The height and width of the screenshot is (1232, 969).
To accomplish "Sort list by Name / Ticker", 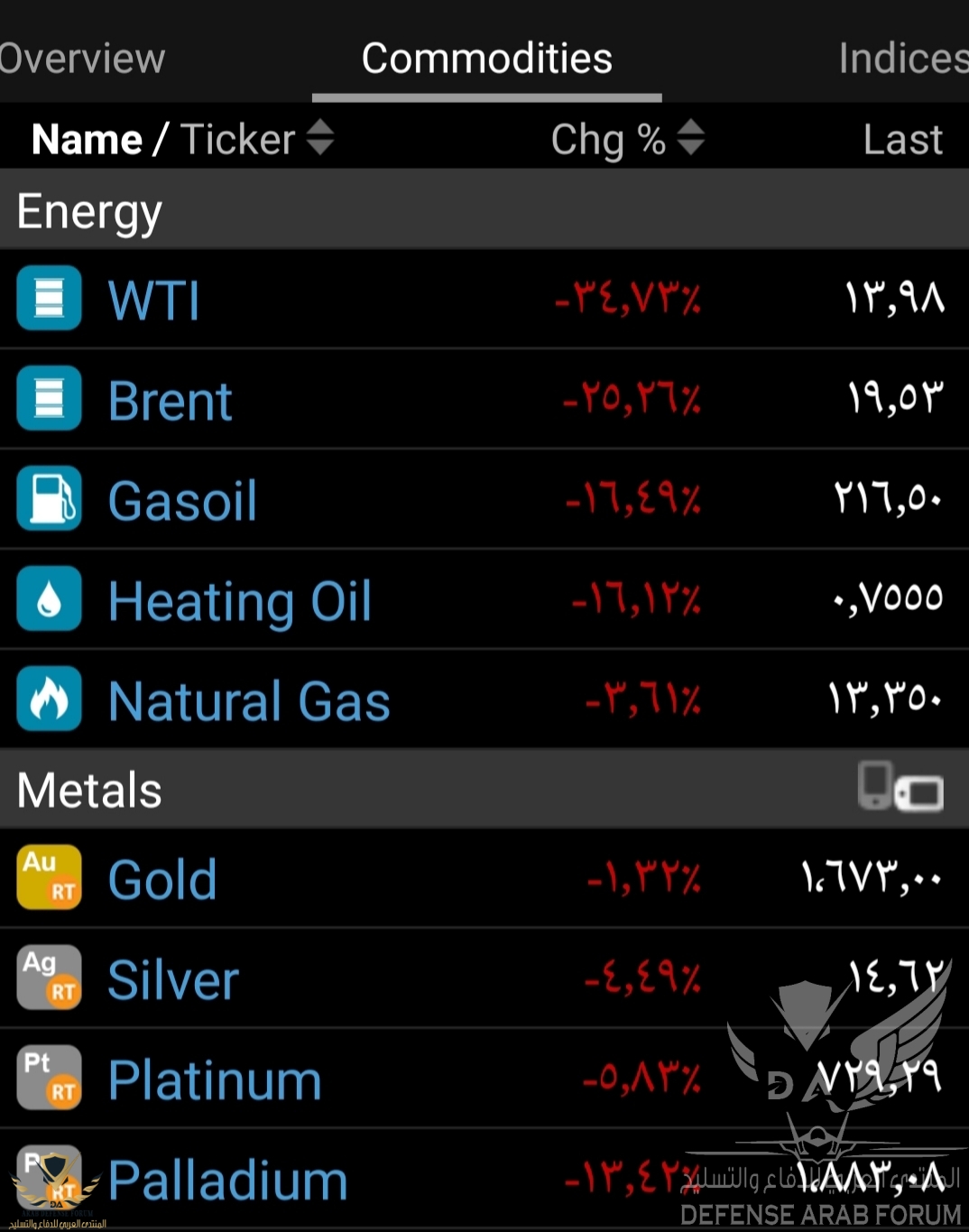I will [x=180, y=139].
